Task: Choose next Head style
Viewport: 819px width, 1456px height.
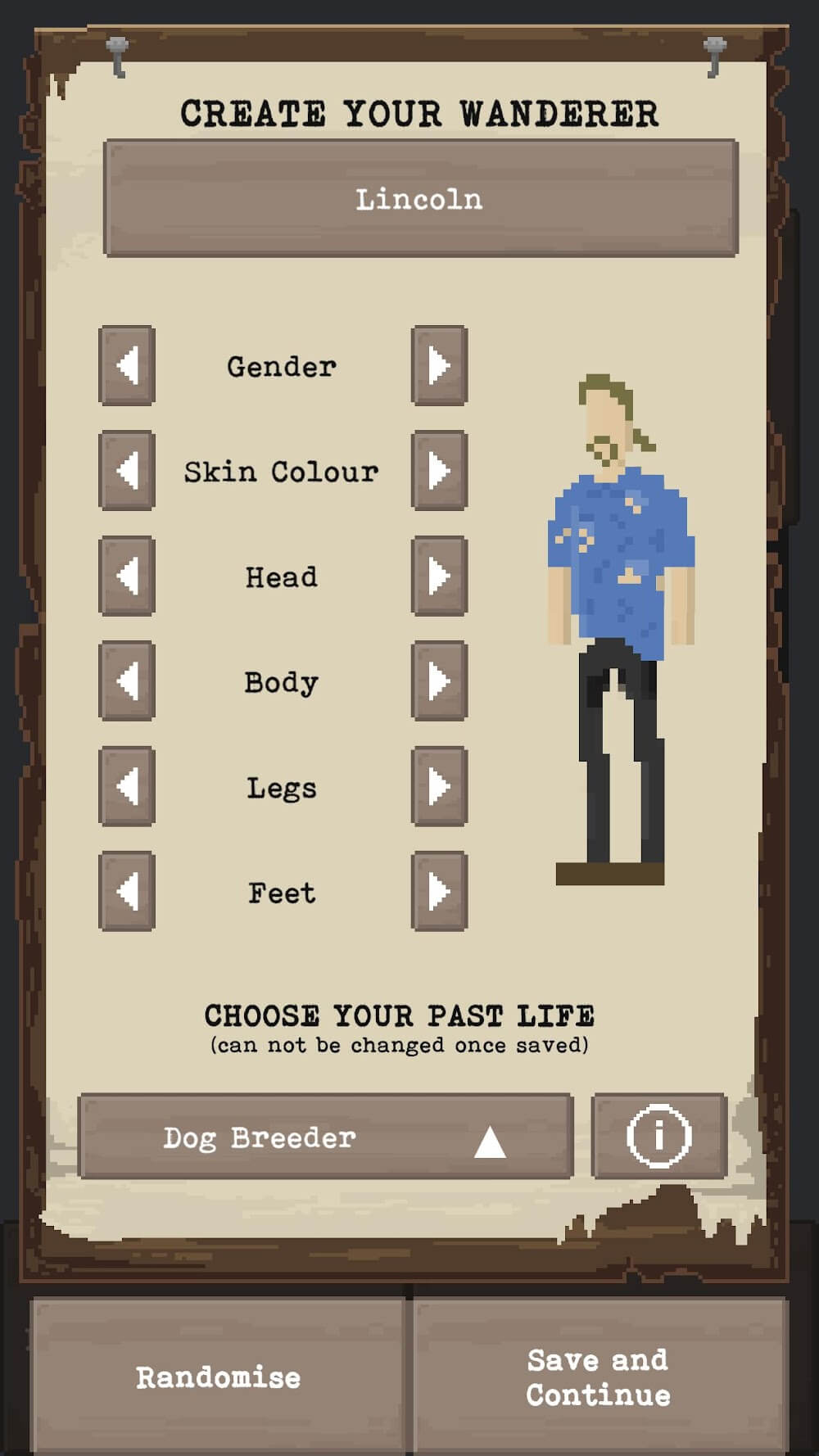Action: point(439,576)
